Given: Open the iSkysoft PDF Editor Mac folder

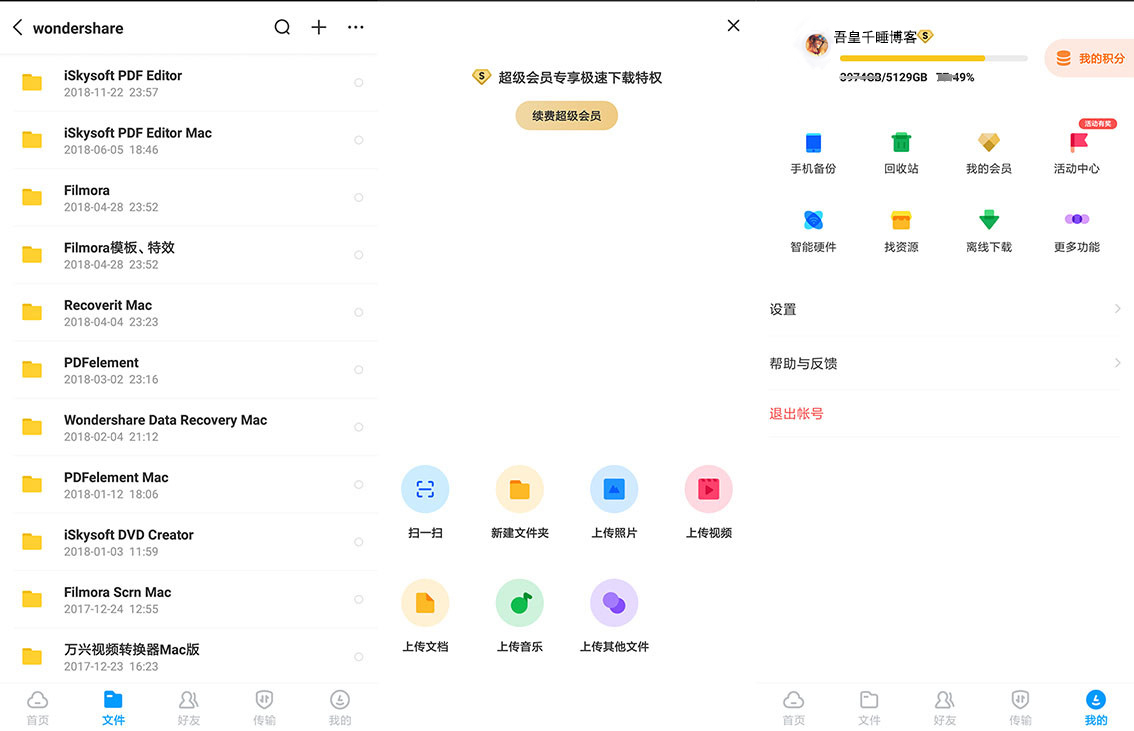Looking at the screenshot, I should [x=137, y=140].
